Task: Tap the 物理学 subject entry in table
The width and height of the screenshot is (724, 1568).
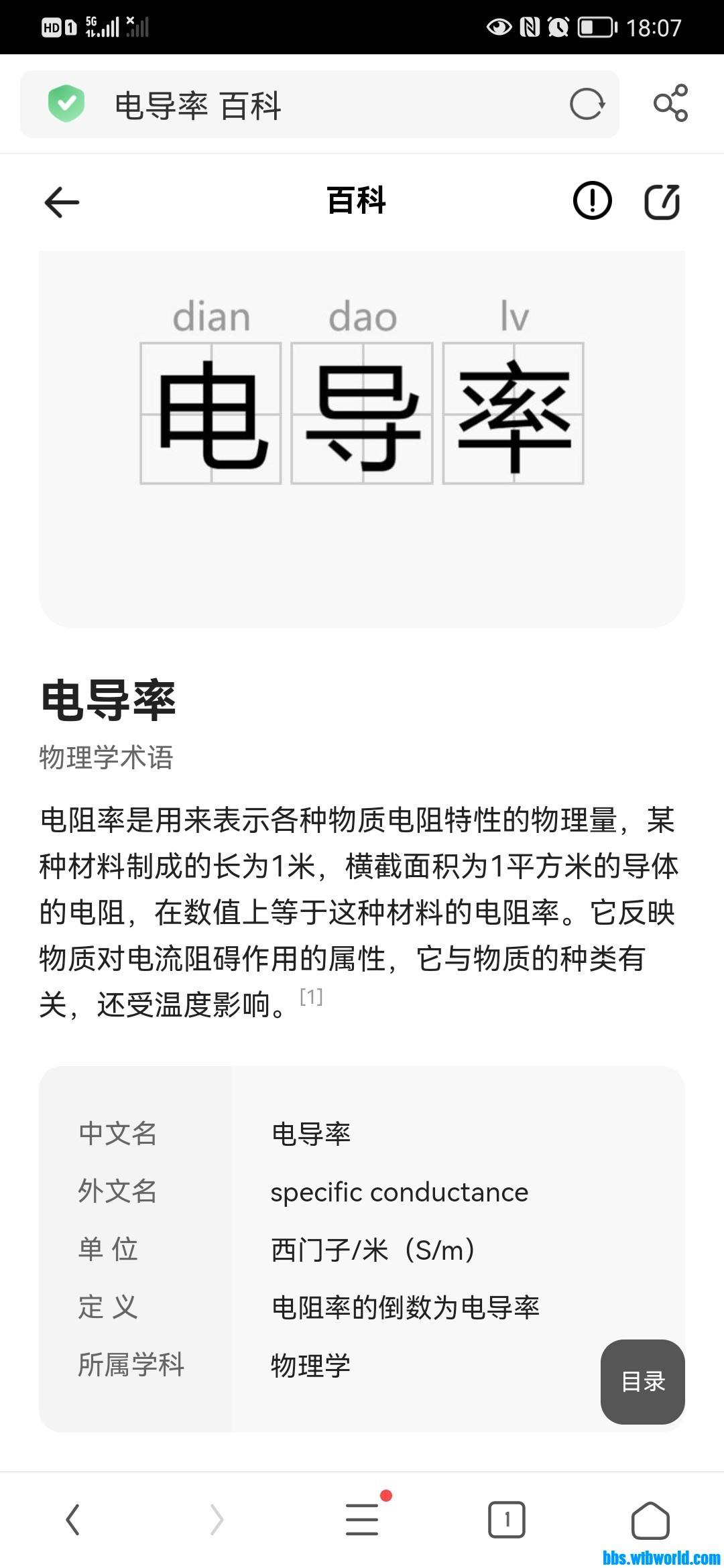Action: [310, 1365]
